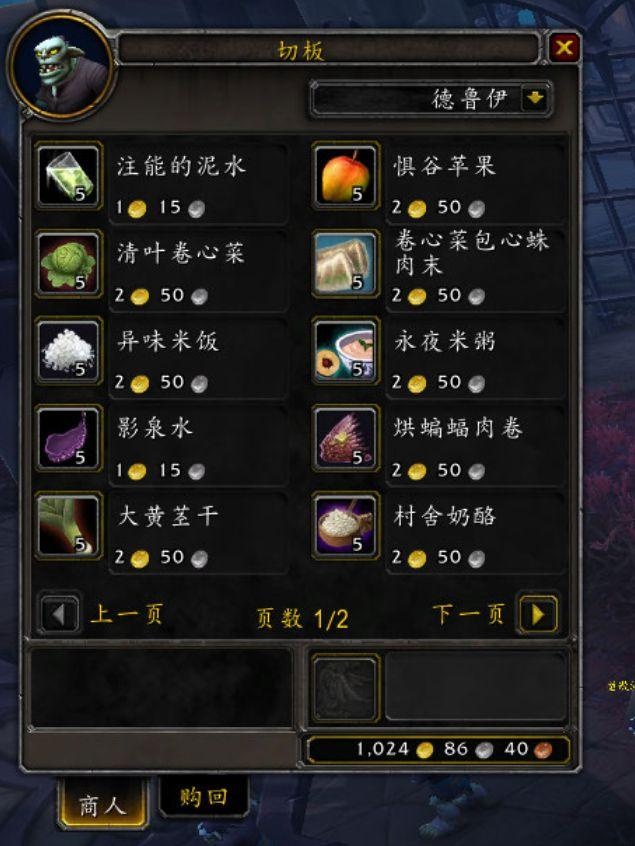Select 永夜米粥 item
Viewport: 635px width, 846px height.
coord(346,350)
